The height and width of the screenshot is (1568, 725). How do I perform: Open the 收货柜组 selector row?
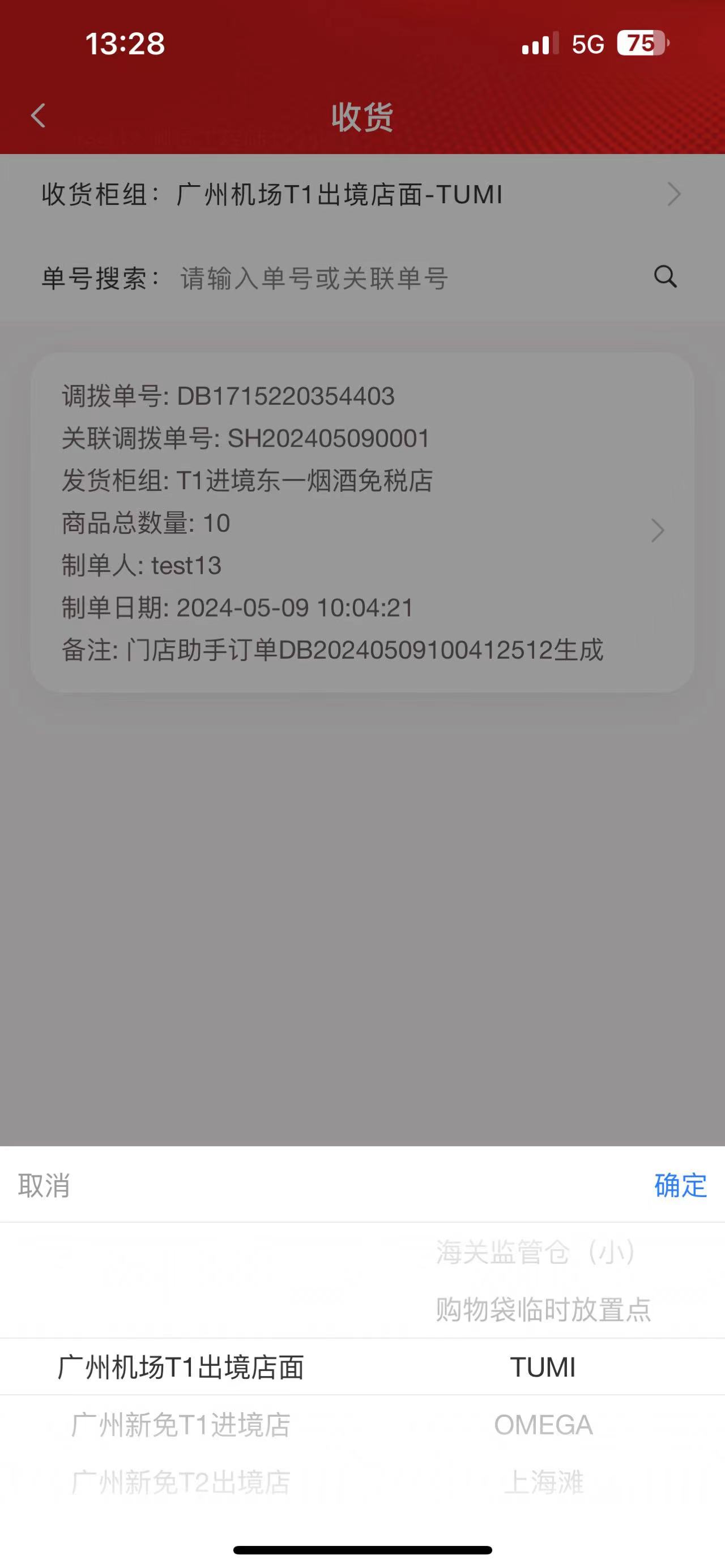tap(361, 195)
